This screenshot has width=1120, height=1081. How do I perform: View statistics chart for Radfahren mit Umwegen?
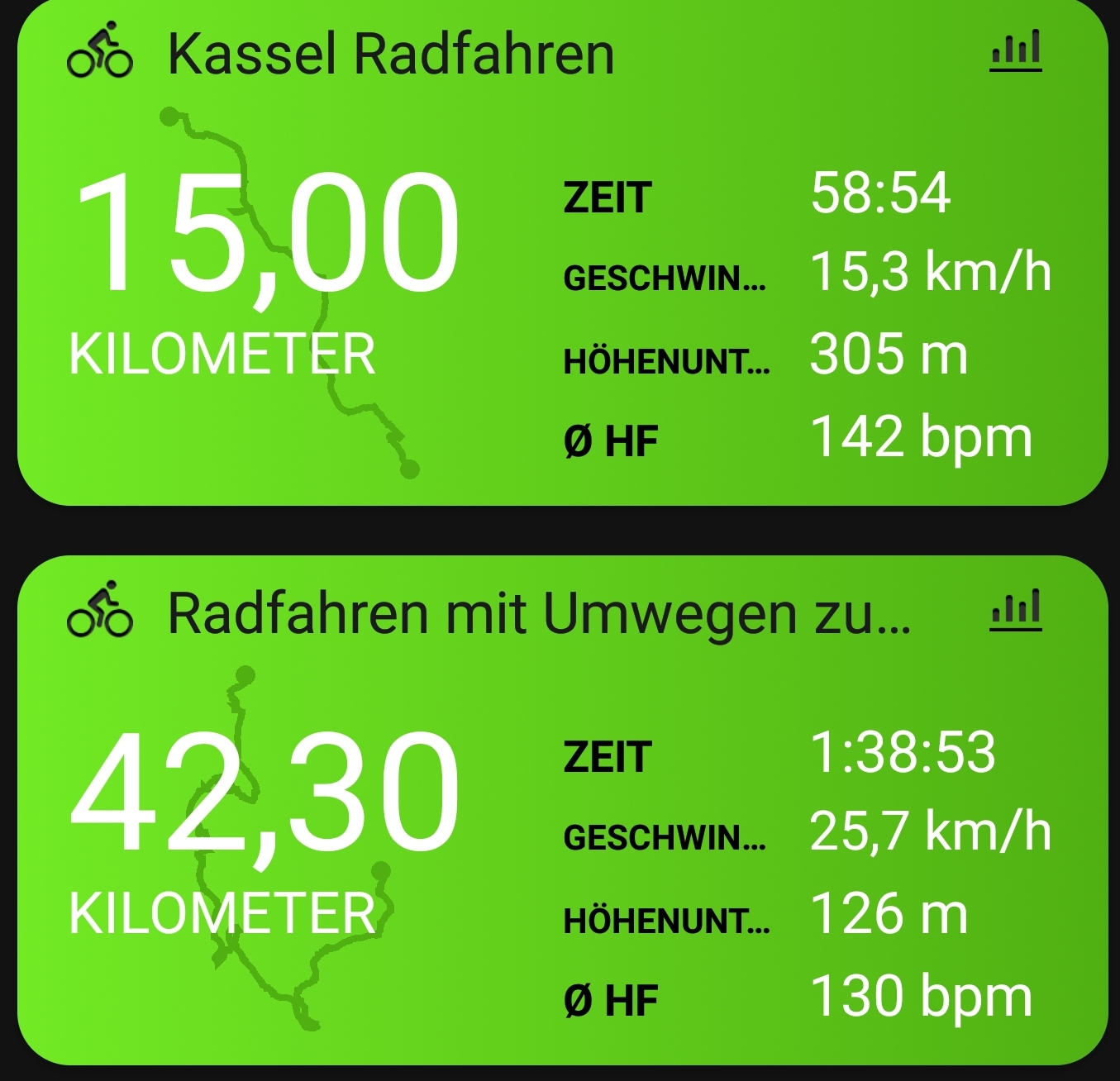[1015, 612]
